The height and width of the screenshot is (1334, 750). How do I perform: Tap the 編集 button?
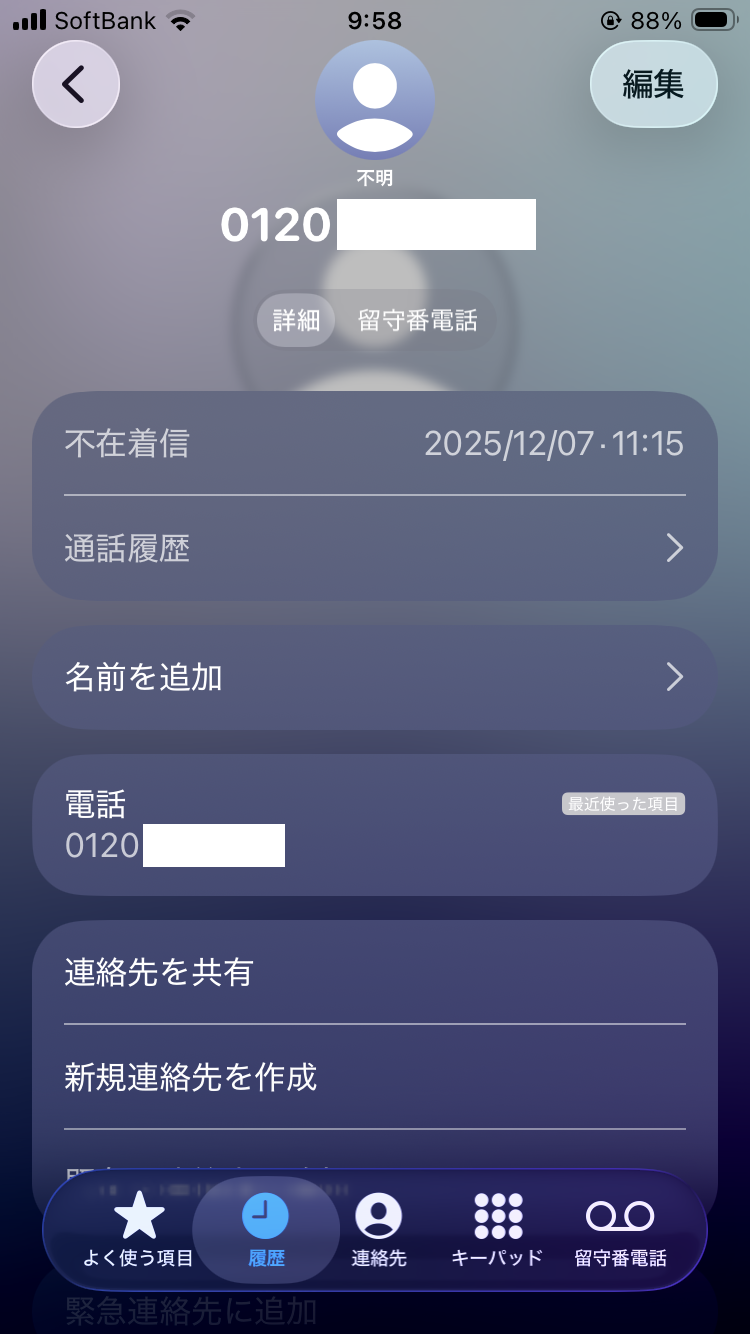pos(653,84)
